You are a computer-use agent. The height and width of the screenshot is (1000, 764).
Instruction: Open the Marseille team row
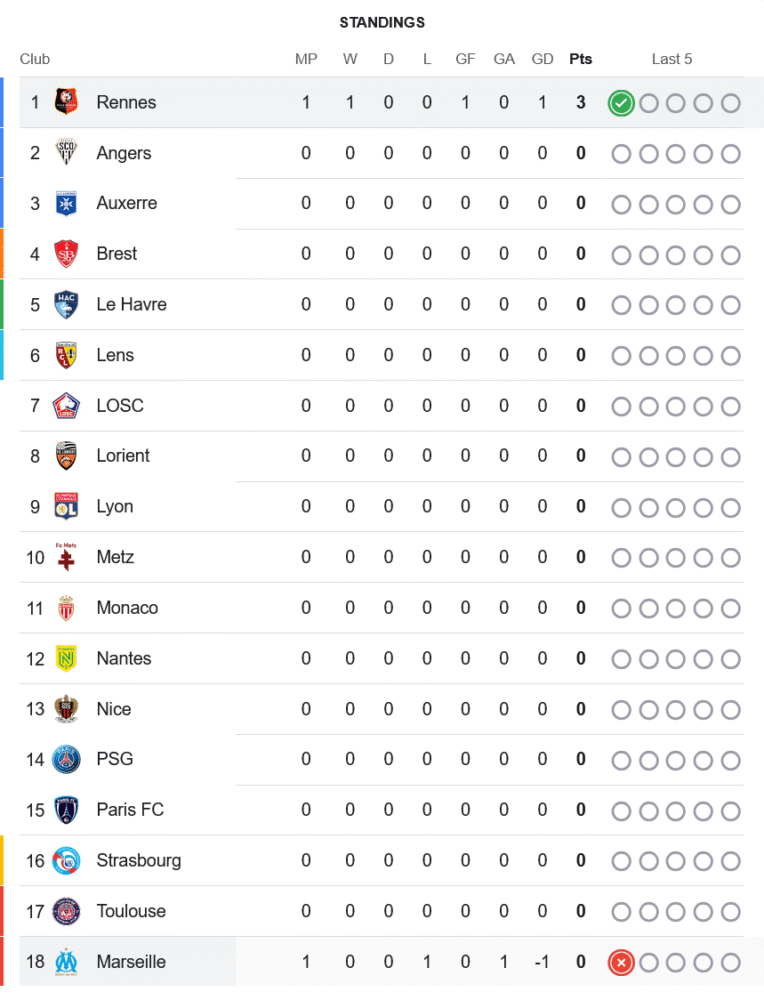tap(131, 962)
